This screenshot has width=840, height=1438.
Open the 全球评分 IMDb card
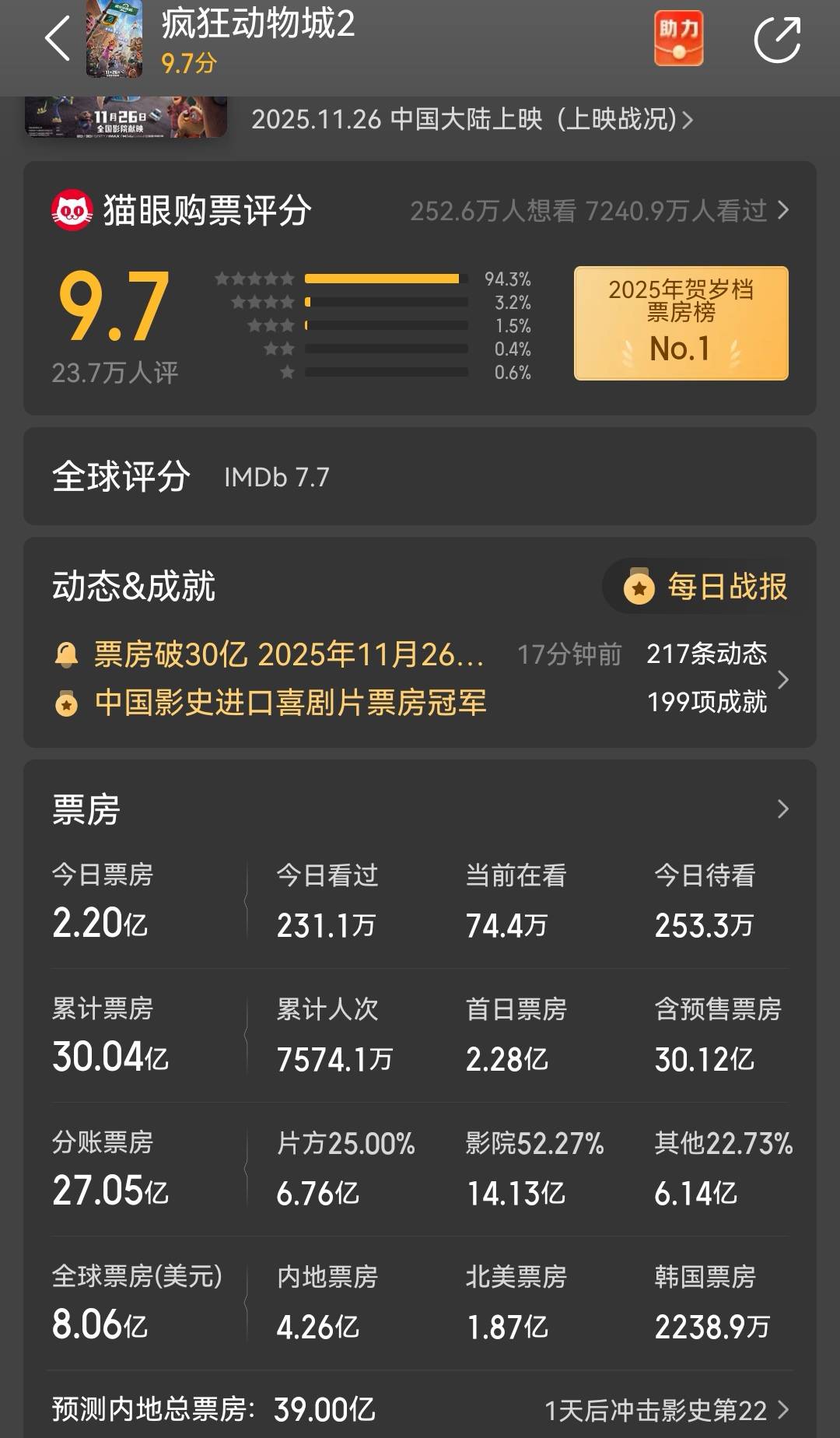tap(420, 476)
